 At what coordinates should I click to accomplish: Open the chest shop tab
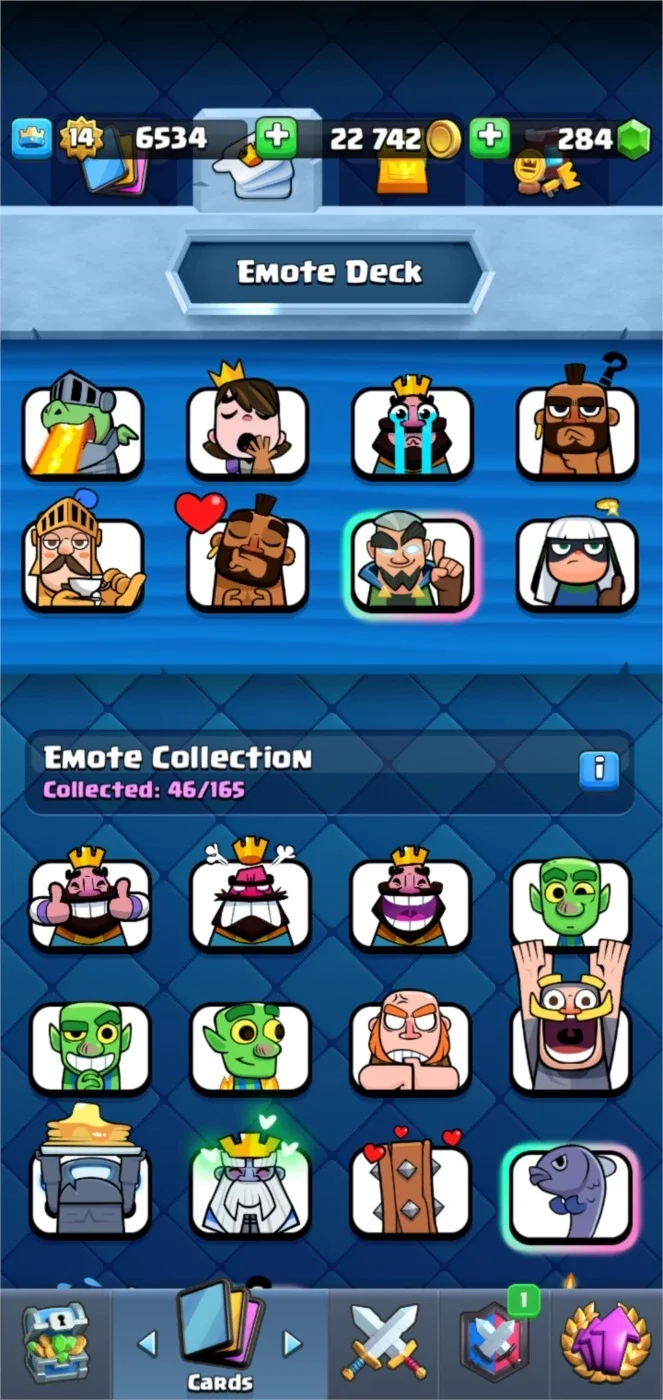pyautogui.click(x=54, y=1342)
